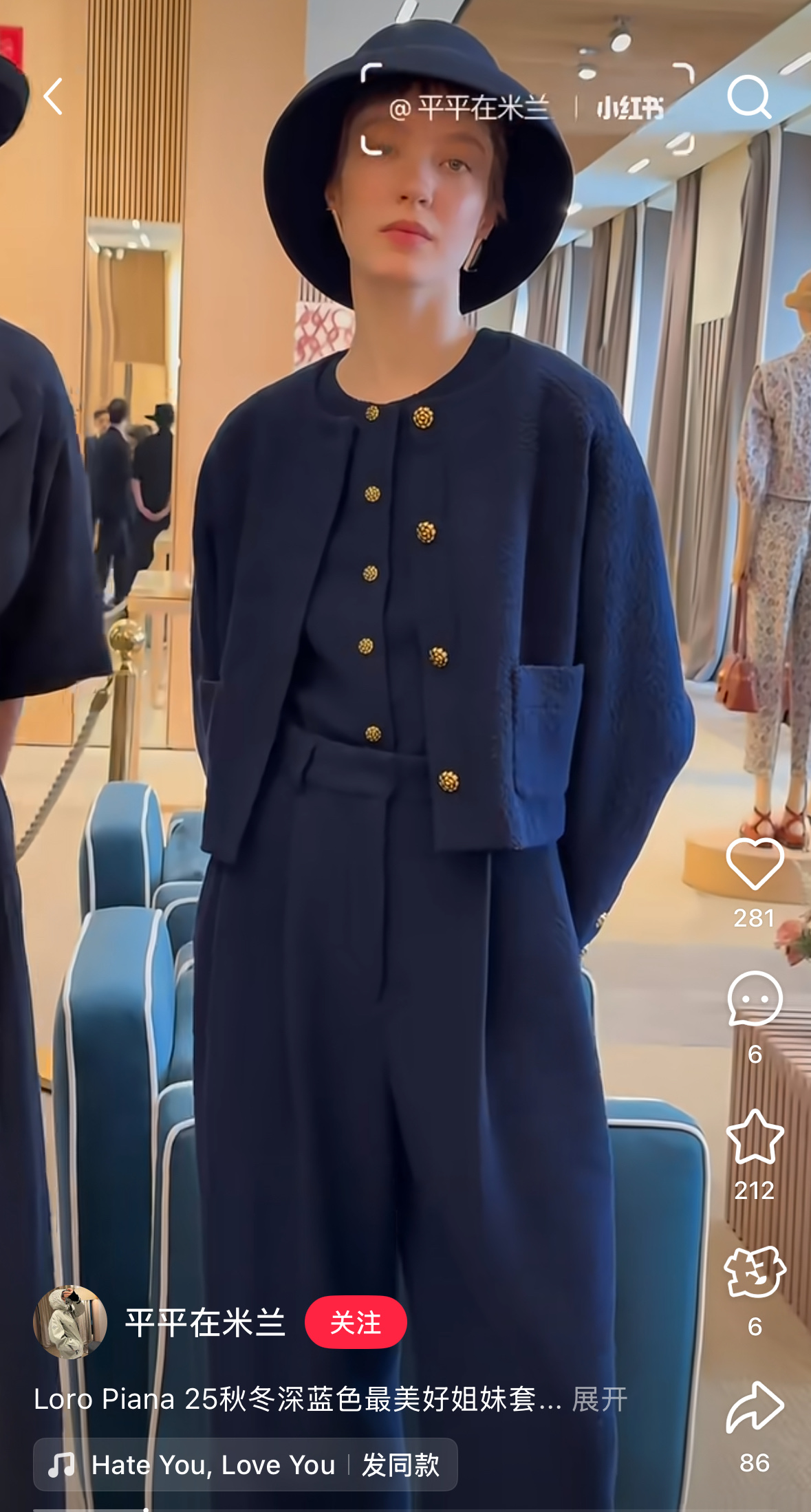Tap the sticker icon with count 6
Image resolution: width=811 pixels, height=1512 pixels.
[755, 1273]
